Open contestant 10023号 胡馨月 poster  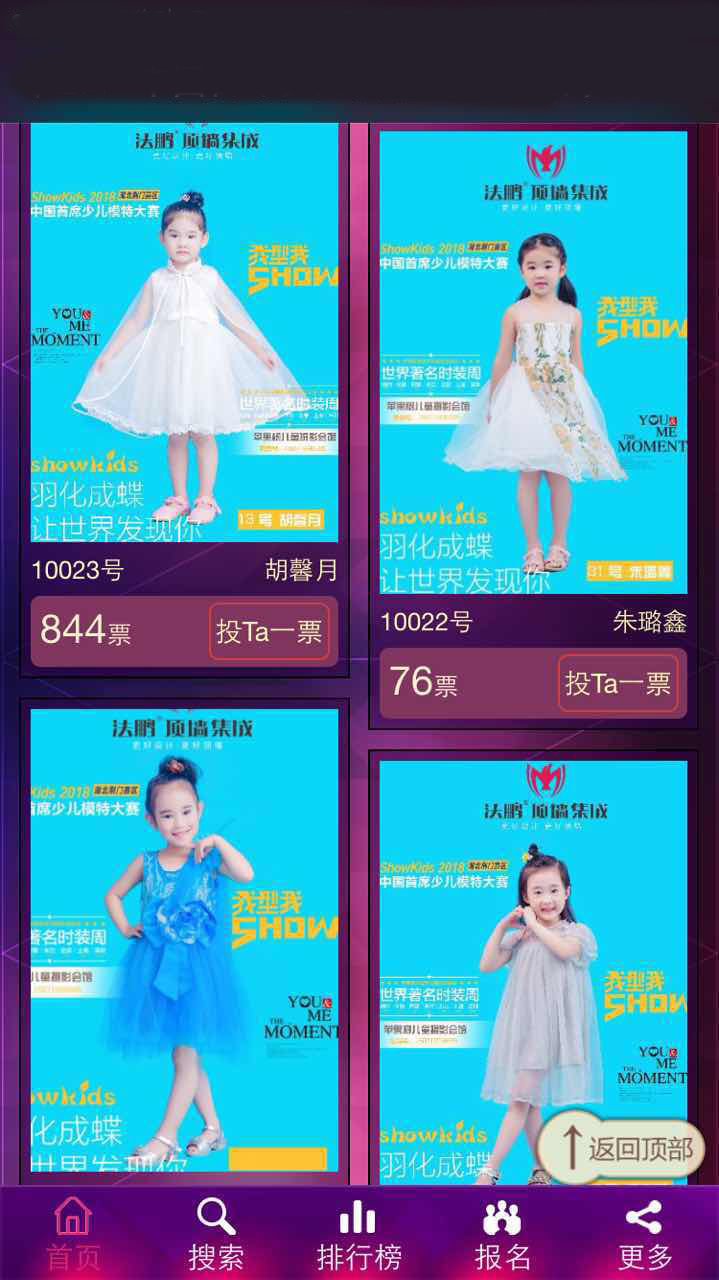[184, 335]
